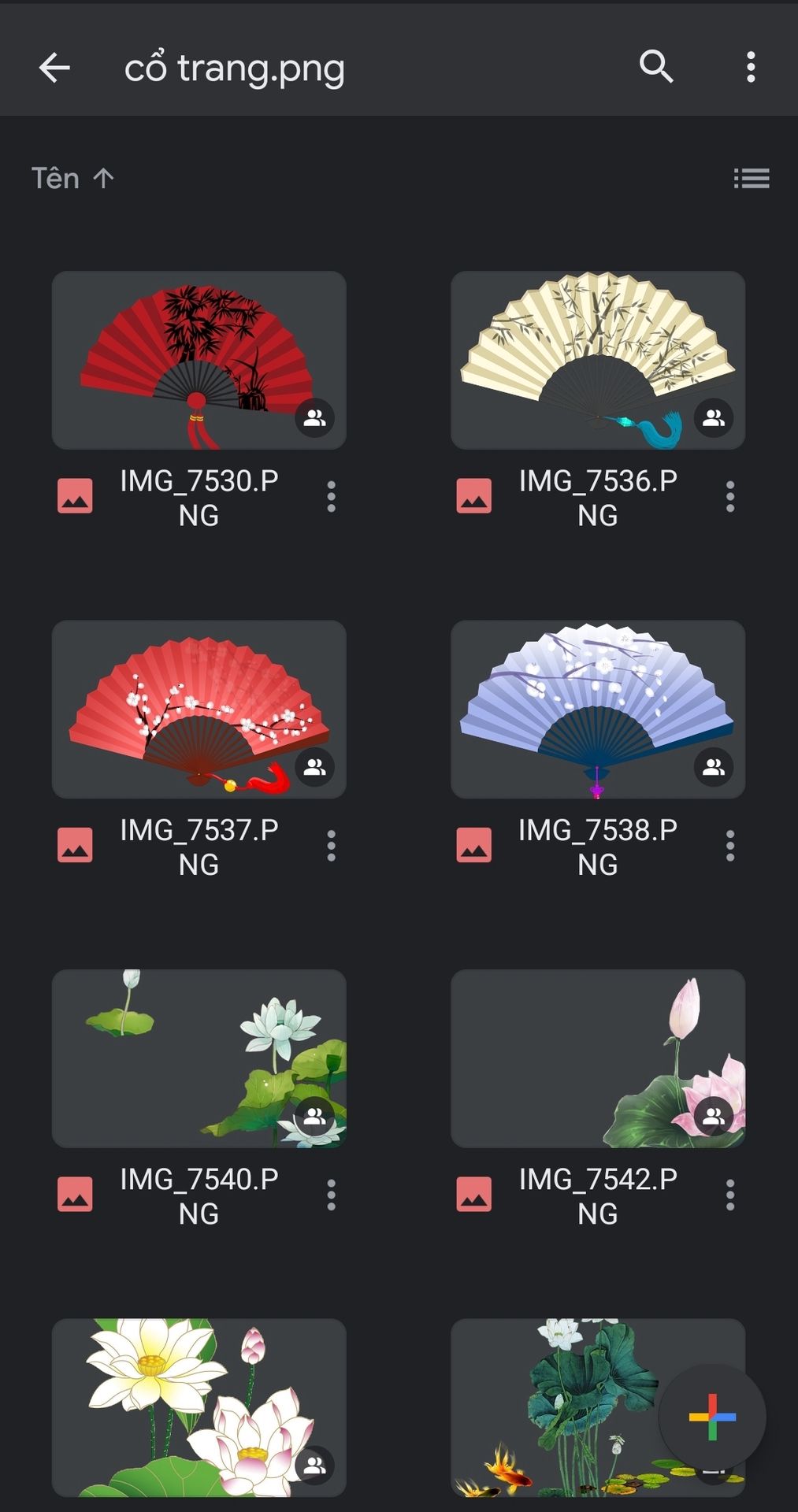Show more options for IMG_7540.PNG
This screenshot has width=798, height=1512.
pyautogui.click(x=332, y=1195)
